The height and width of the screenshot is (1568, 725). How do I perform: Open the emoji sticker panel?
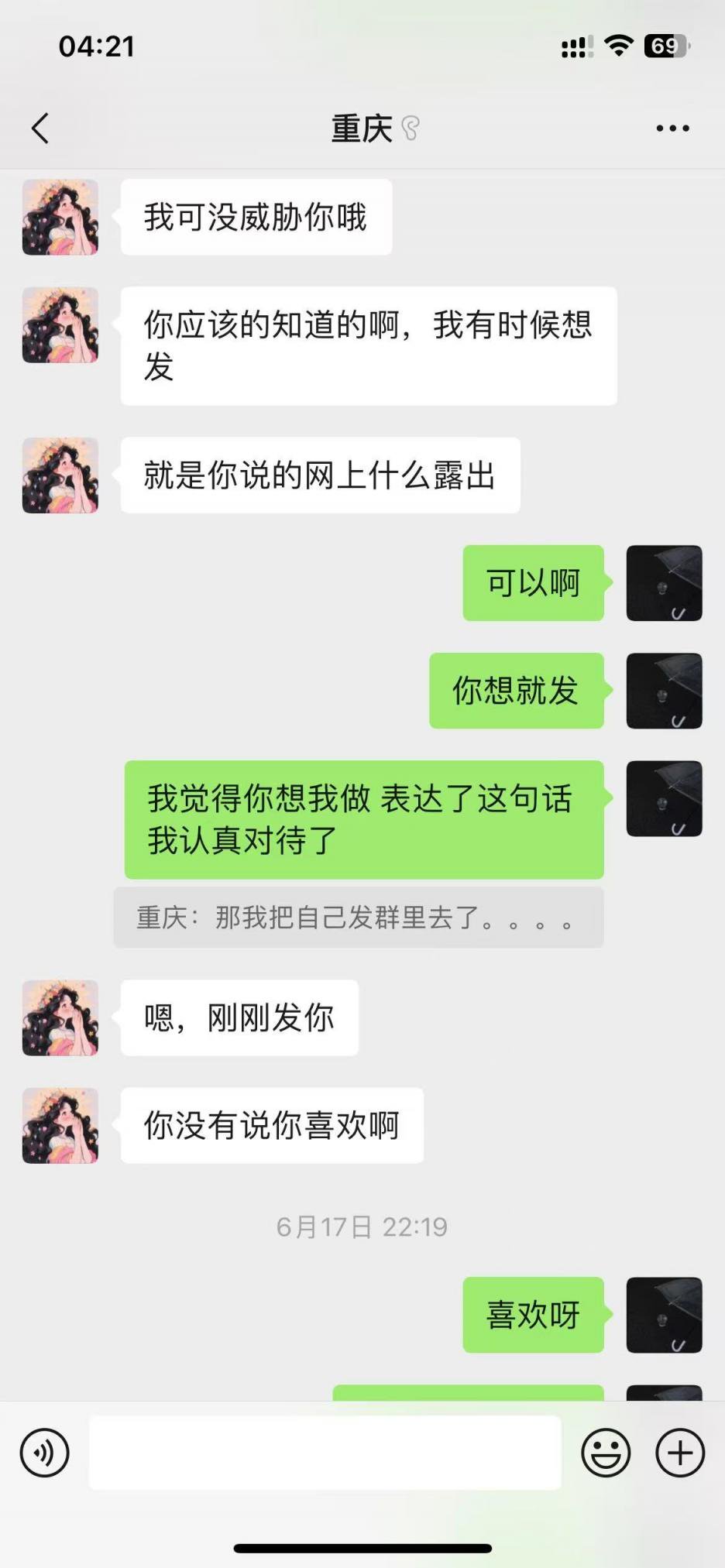[x=606, y=1453]
